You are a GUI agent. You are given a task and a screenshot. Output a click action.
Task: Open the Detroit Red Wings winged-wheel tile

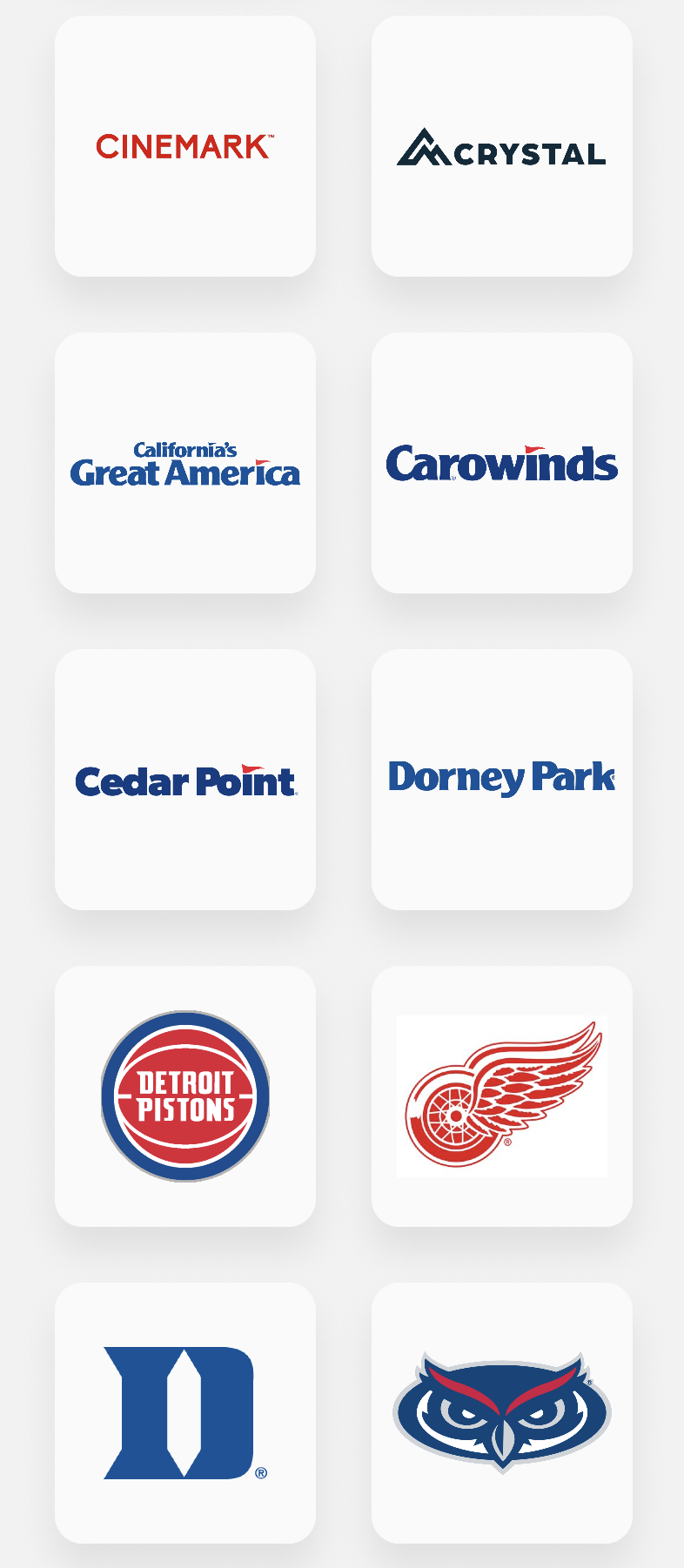click(501, 1096)
